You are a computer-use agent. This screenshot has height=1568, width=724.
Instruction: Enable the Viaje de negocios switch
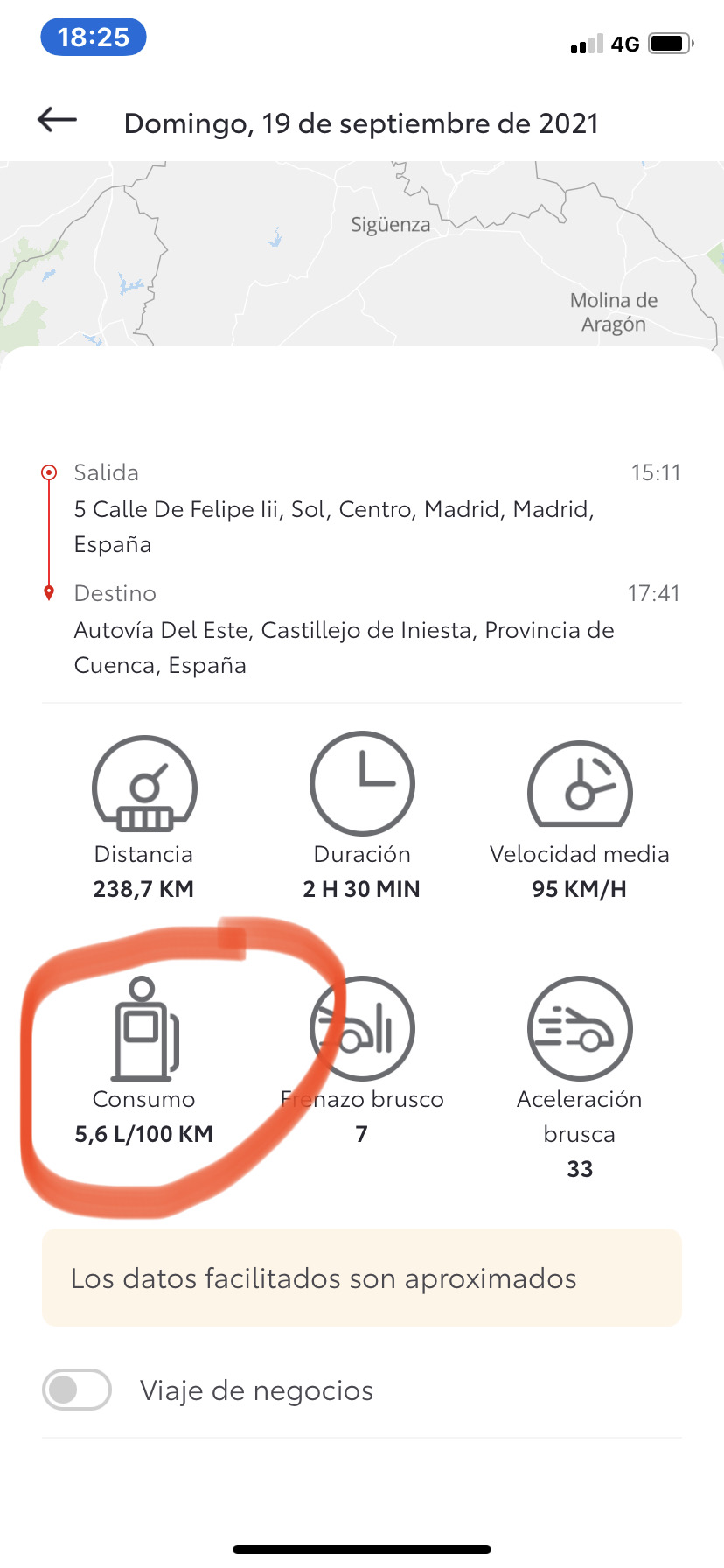[x=77, y=1389]
